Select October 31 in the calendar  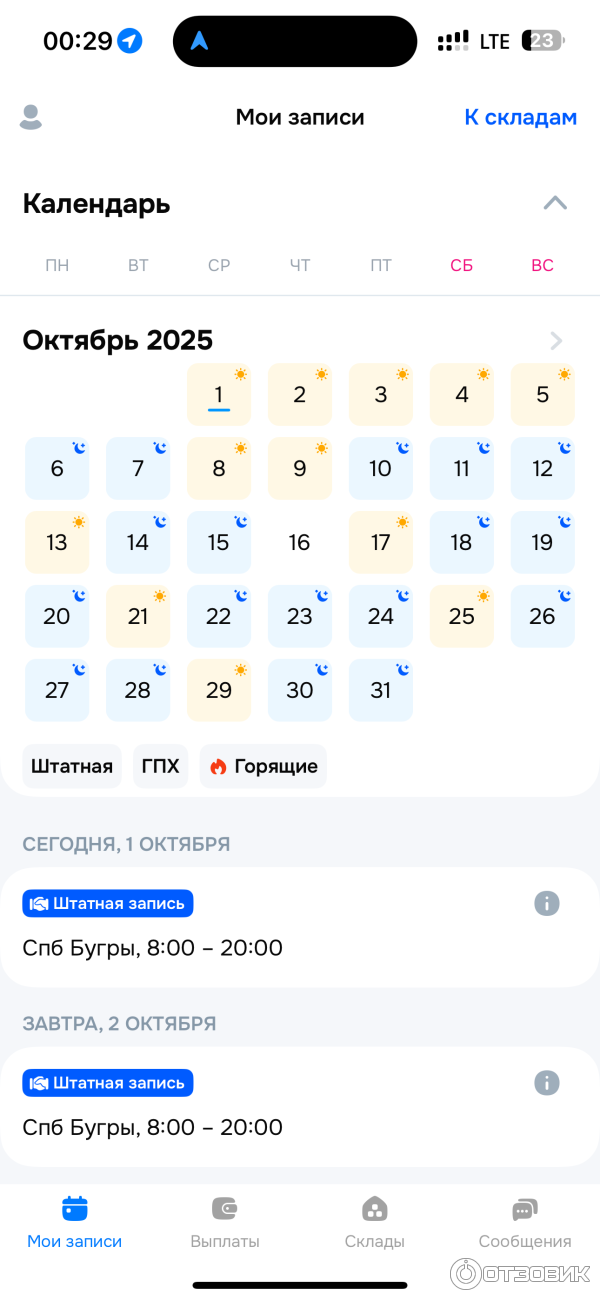click(x=381, y=690)
